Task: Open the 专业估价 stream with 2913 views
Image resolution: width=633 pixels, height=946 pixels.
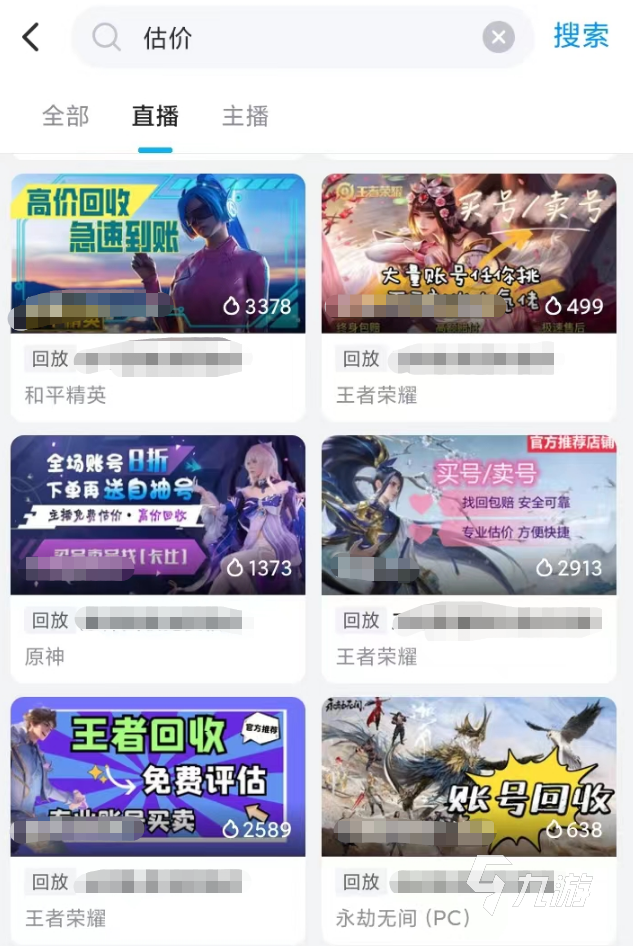Action: point(468,515)
